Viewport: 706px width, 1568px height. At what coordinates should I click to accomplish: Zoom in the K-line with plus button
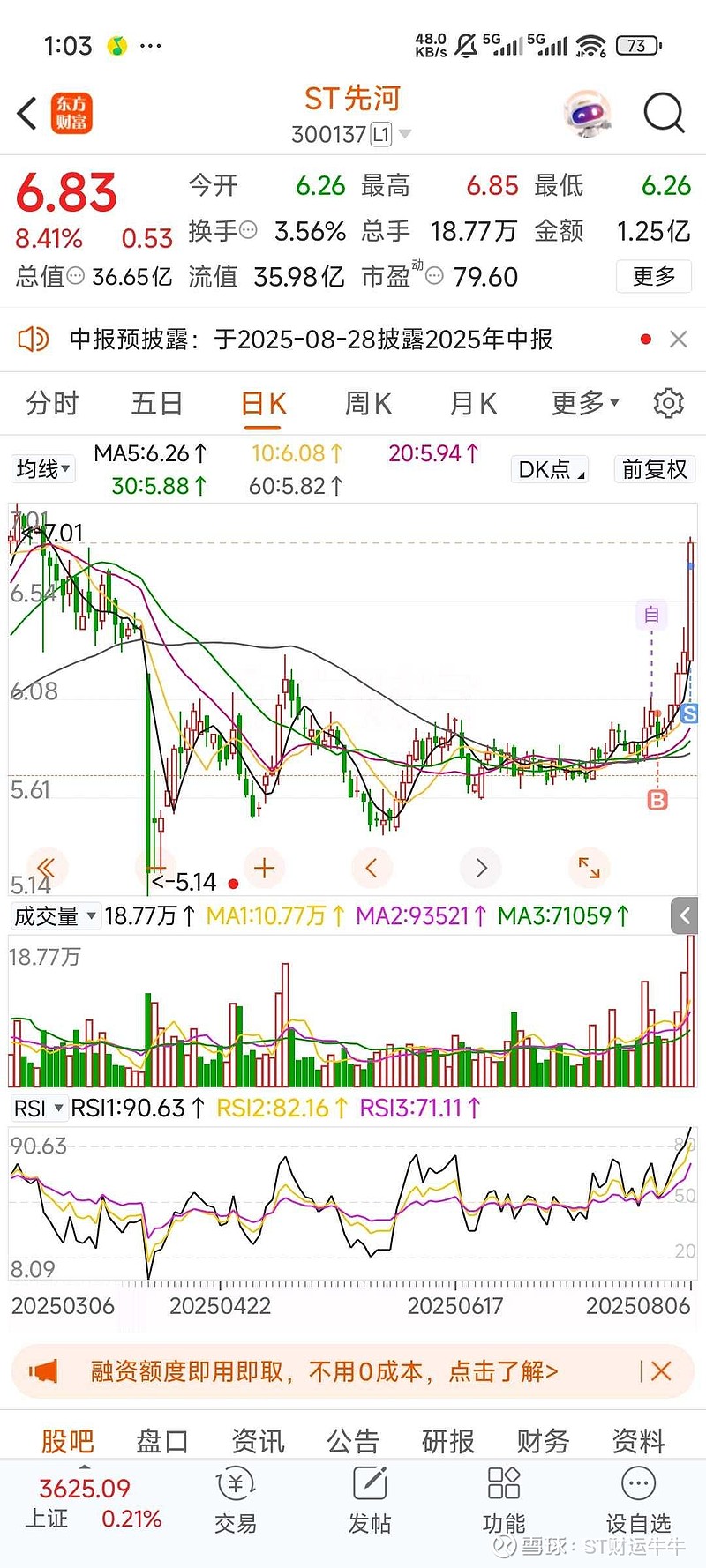pos(264,868)
